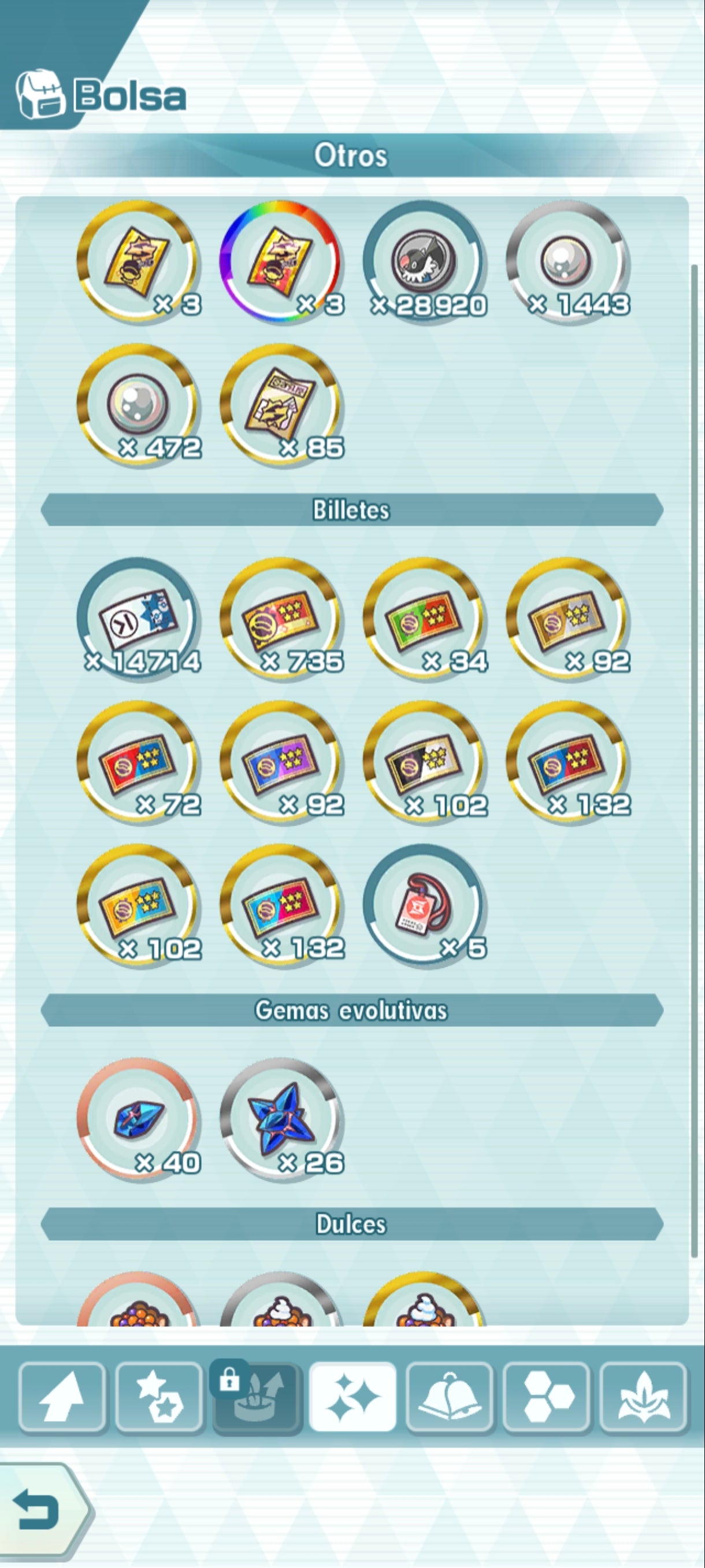View the red-blue ticket ×72
Viewport: 705px width, 1568px height.
[138, 763]
